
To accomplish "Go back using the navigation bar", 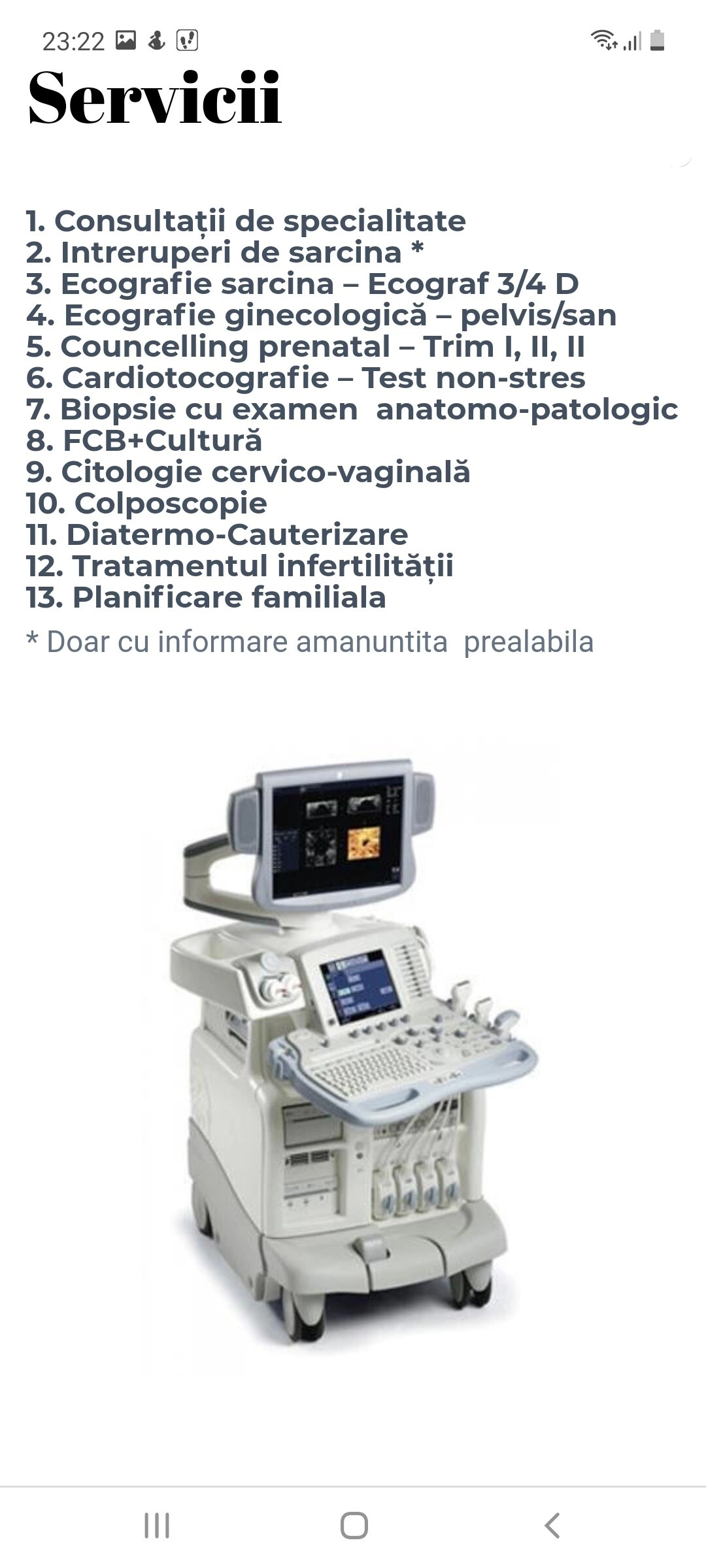I will click(x=552, y=1526).
